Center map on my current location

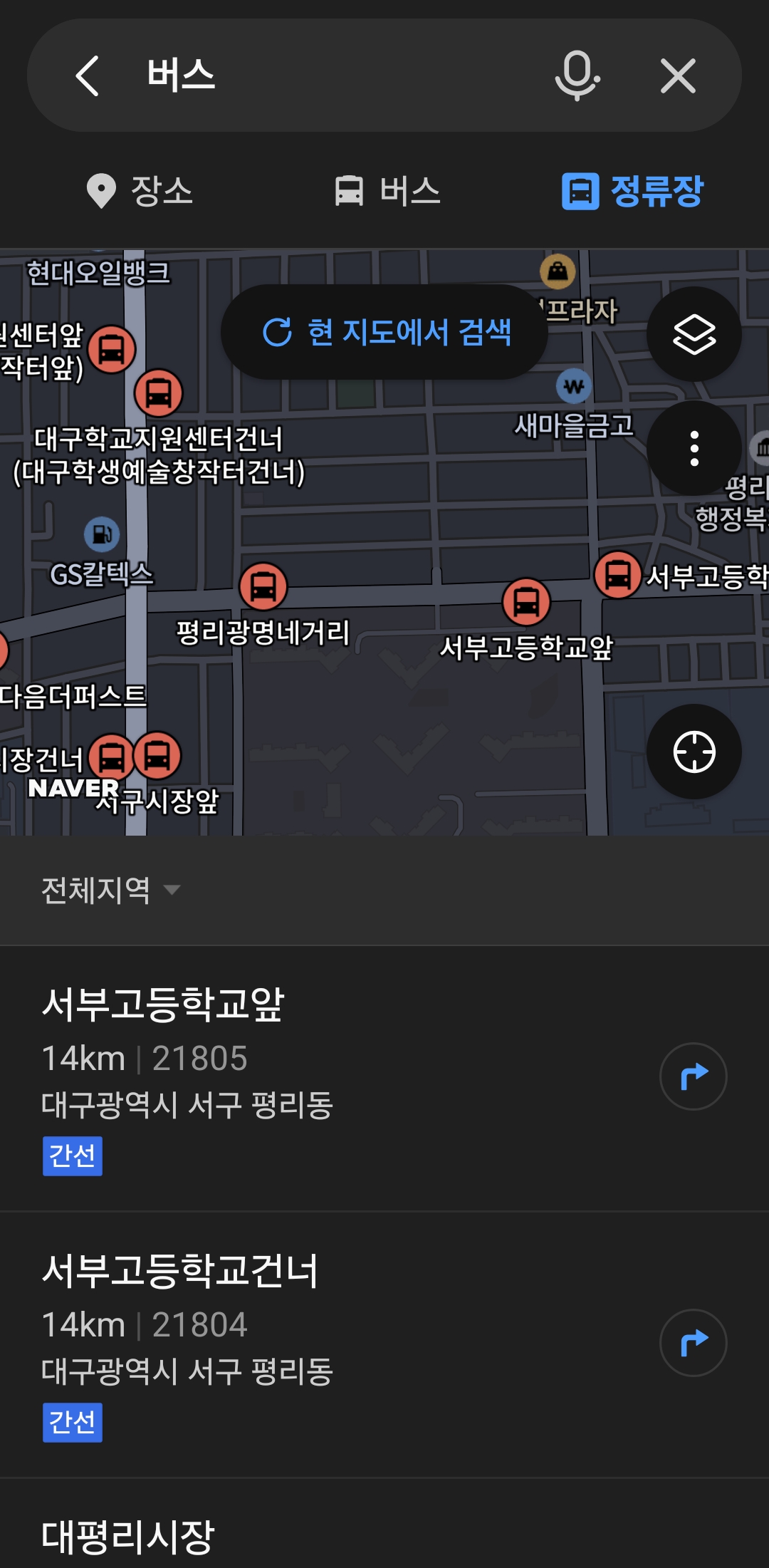[x=694, y=752]
